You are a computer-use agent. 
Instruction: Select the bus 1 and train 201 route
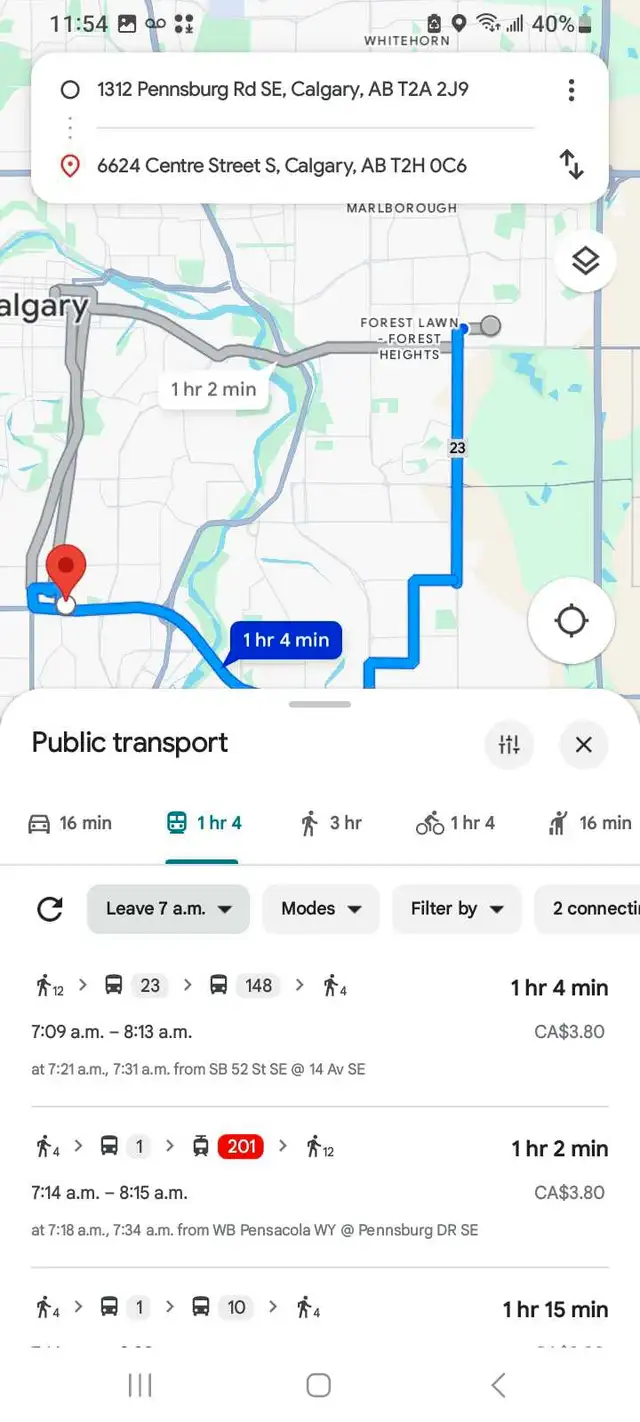[x=320, y=1187]
